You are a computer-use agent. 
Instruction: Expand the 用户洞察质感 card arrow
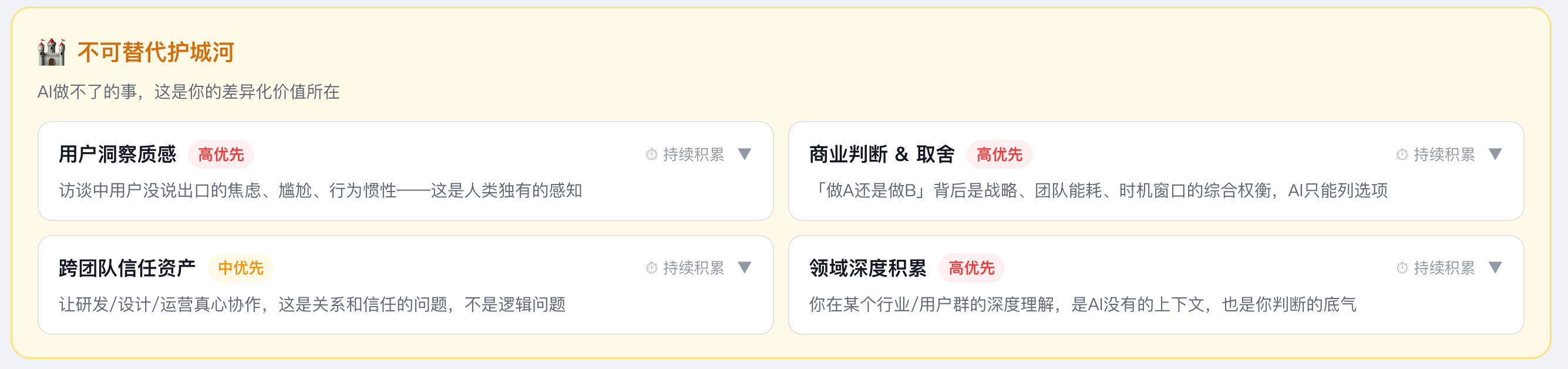coord(745,154)
